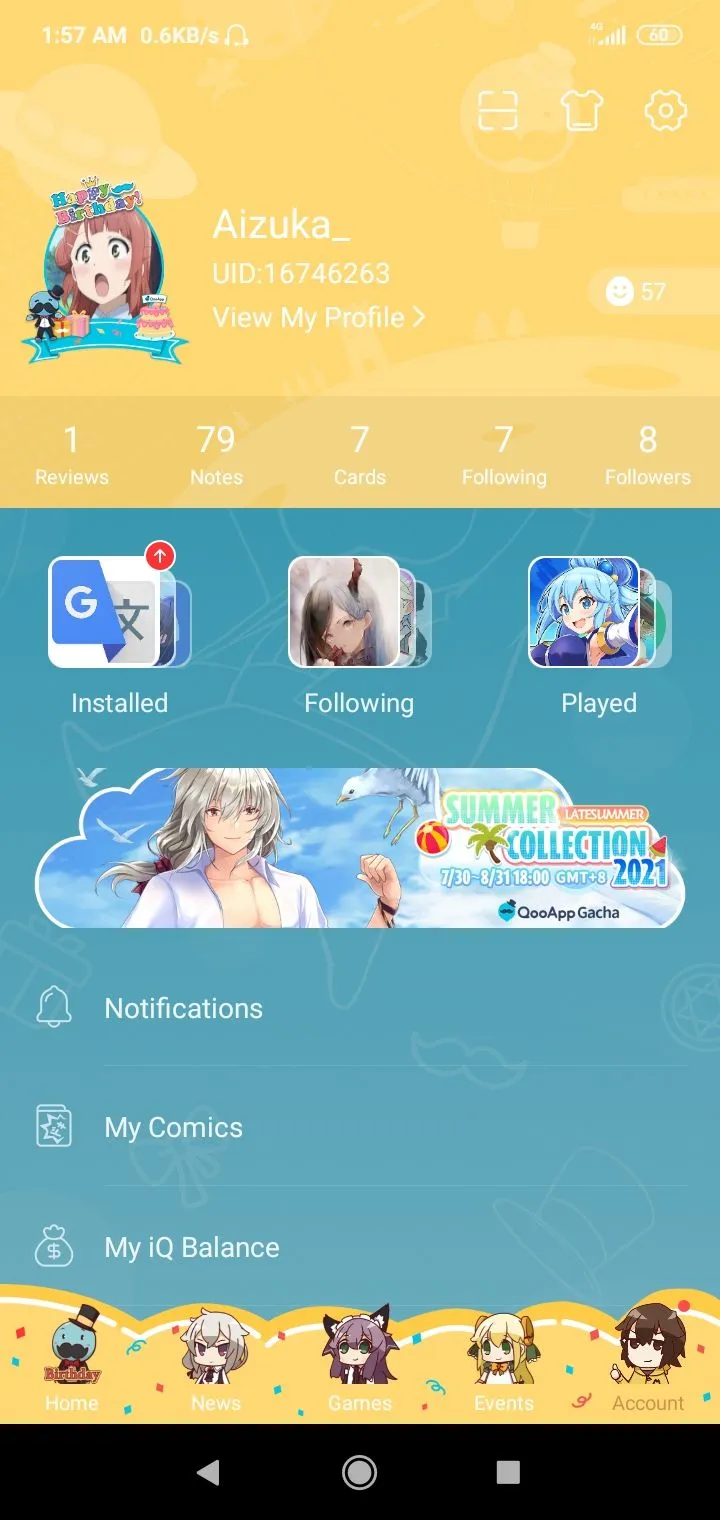Open My iQ Balance
The height and width of the screenshot is (1520, 720).
pyautogui.click(x=192, y=1248)
